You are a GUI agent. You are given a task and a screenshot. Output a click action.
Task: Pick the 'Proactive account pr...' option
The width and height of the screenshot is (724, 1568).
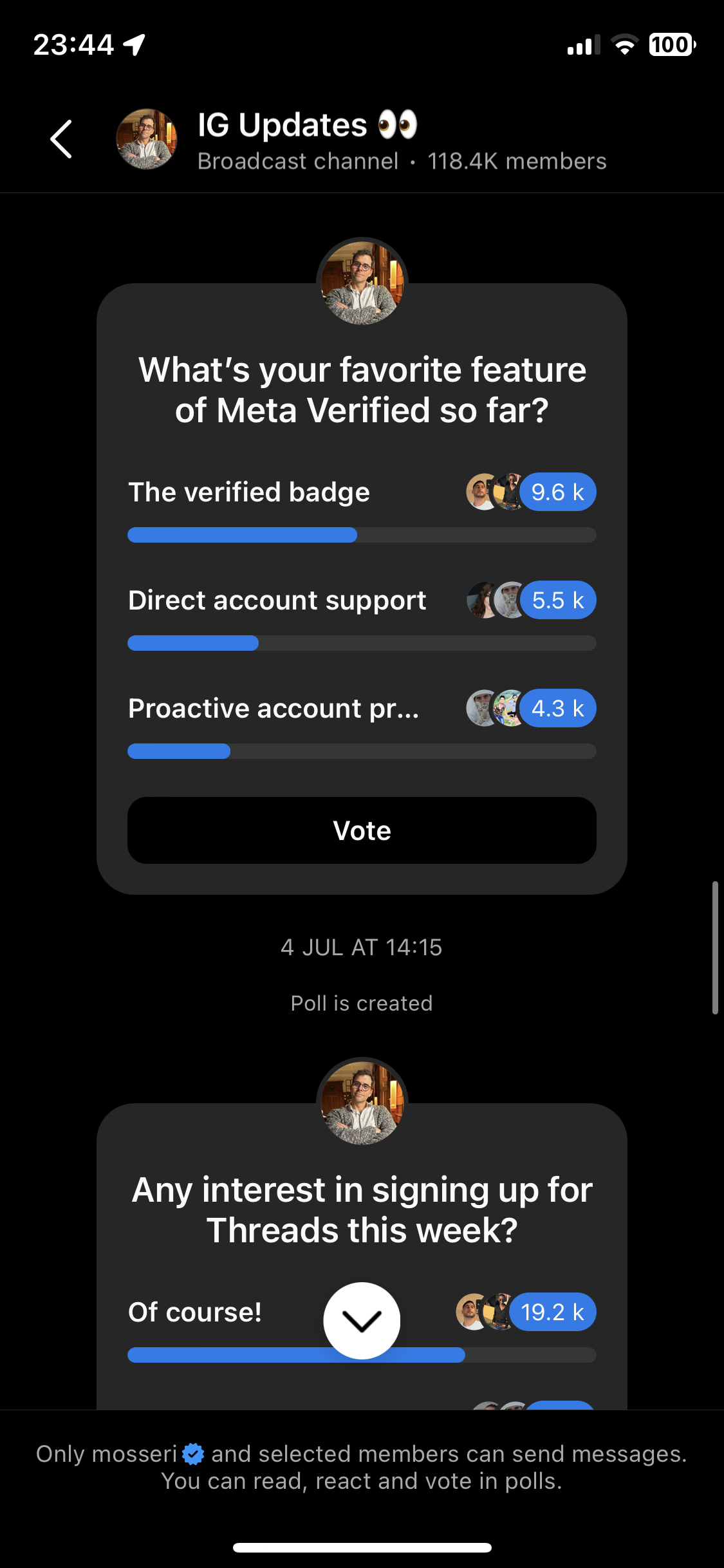pyautogui.click(x=274, y=709)
